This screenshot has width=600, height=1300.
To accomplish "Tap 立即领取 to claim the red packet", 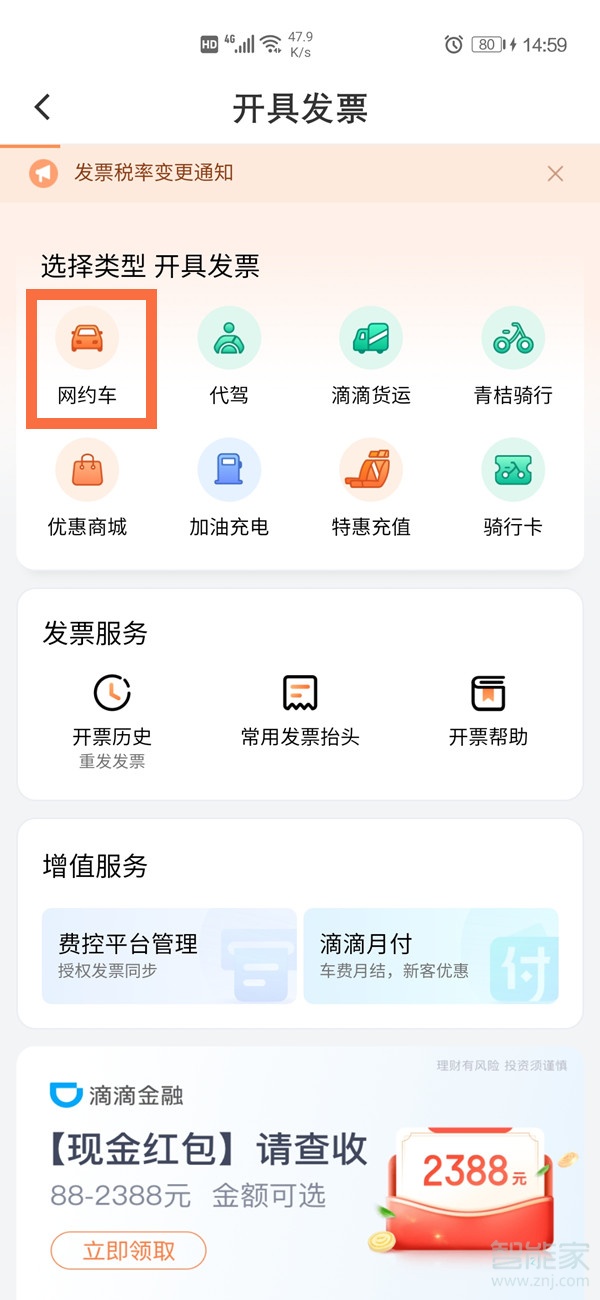I will point(128,1250).
